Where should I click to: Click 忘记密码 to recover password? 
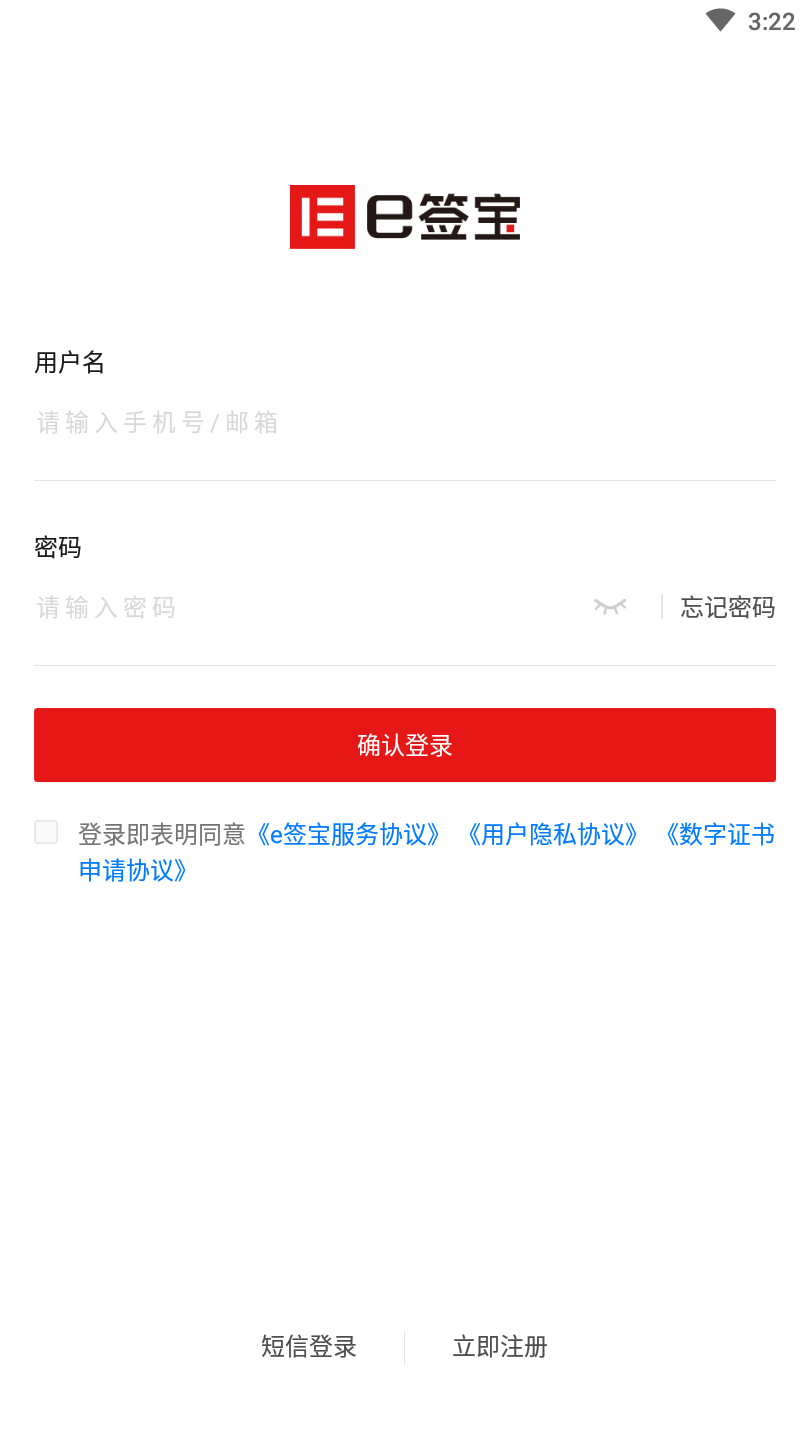click(x=727, y=607)
